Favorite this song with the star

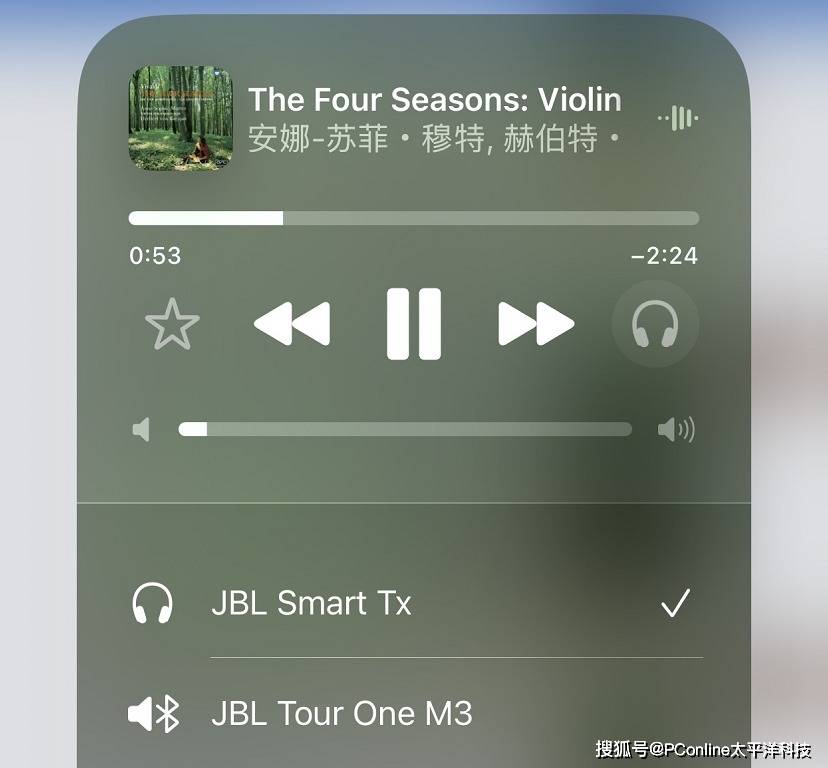[x=172, y=325]
